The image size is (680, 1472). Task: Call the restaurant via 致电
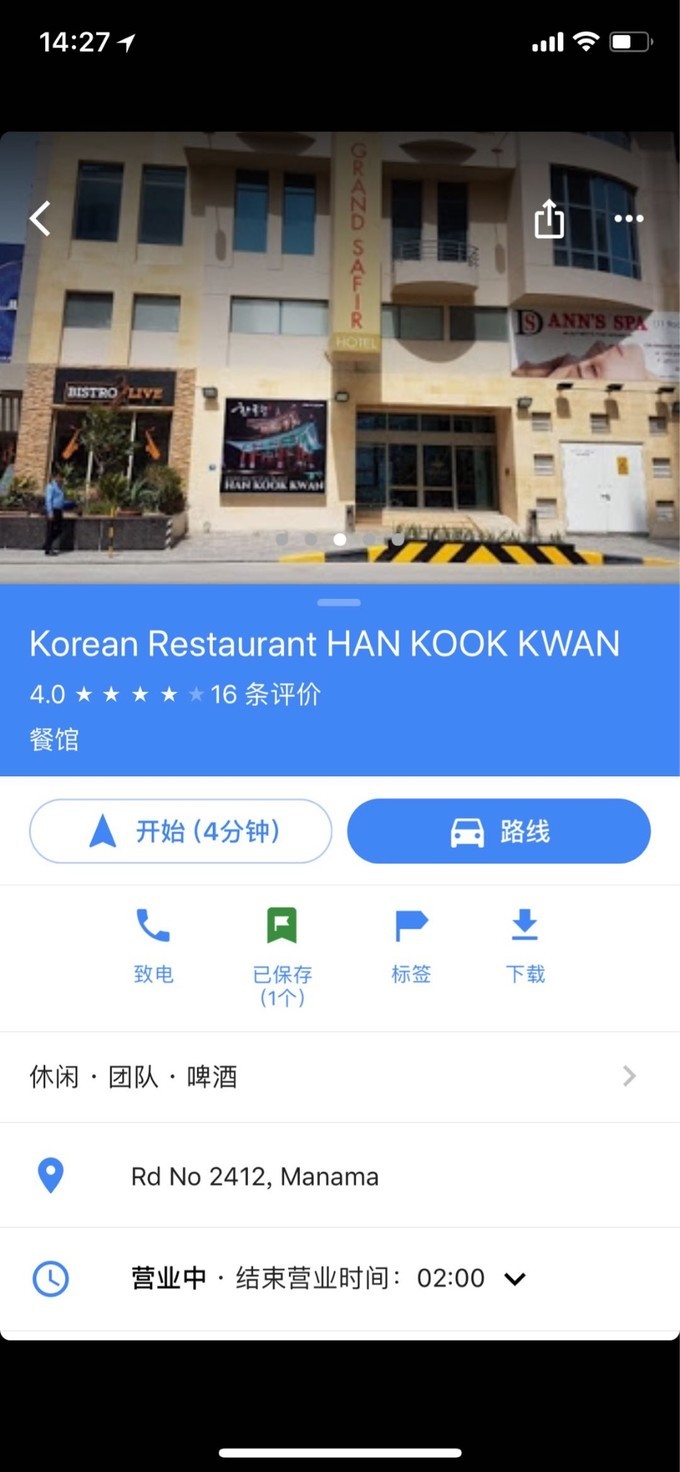[x=153, y=945]
